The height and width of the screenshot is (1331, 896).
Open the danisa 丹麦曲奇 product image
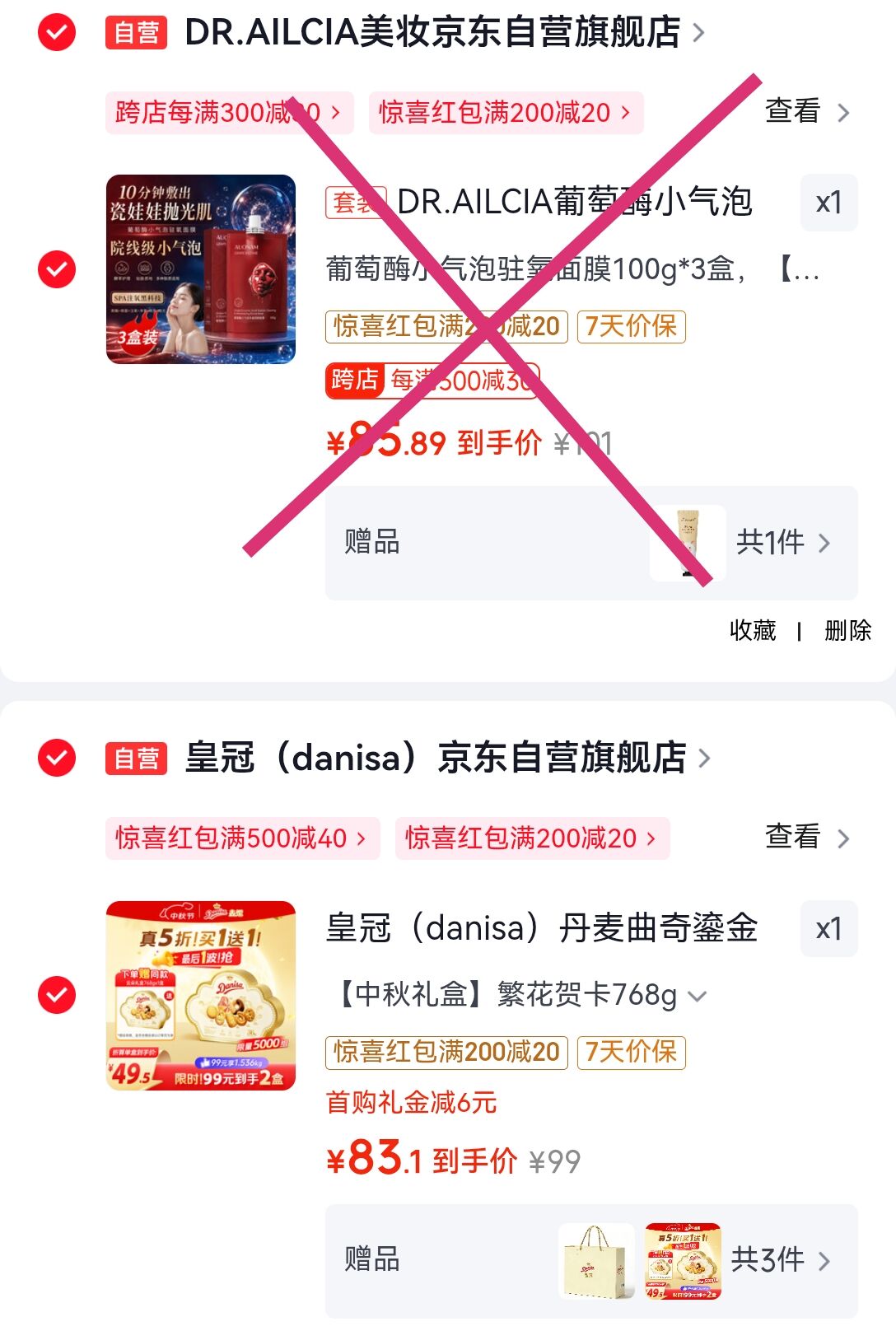[201, 996]
